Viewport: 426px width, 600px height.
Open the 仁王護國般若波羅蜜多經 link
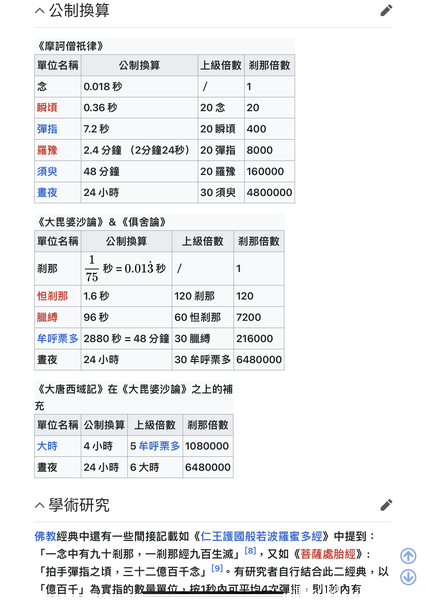pyautogui.click(x=261, y=536)
